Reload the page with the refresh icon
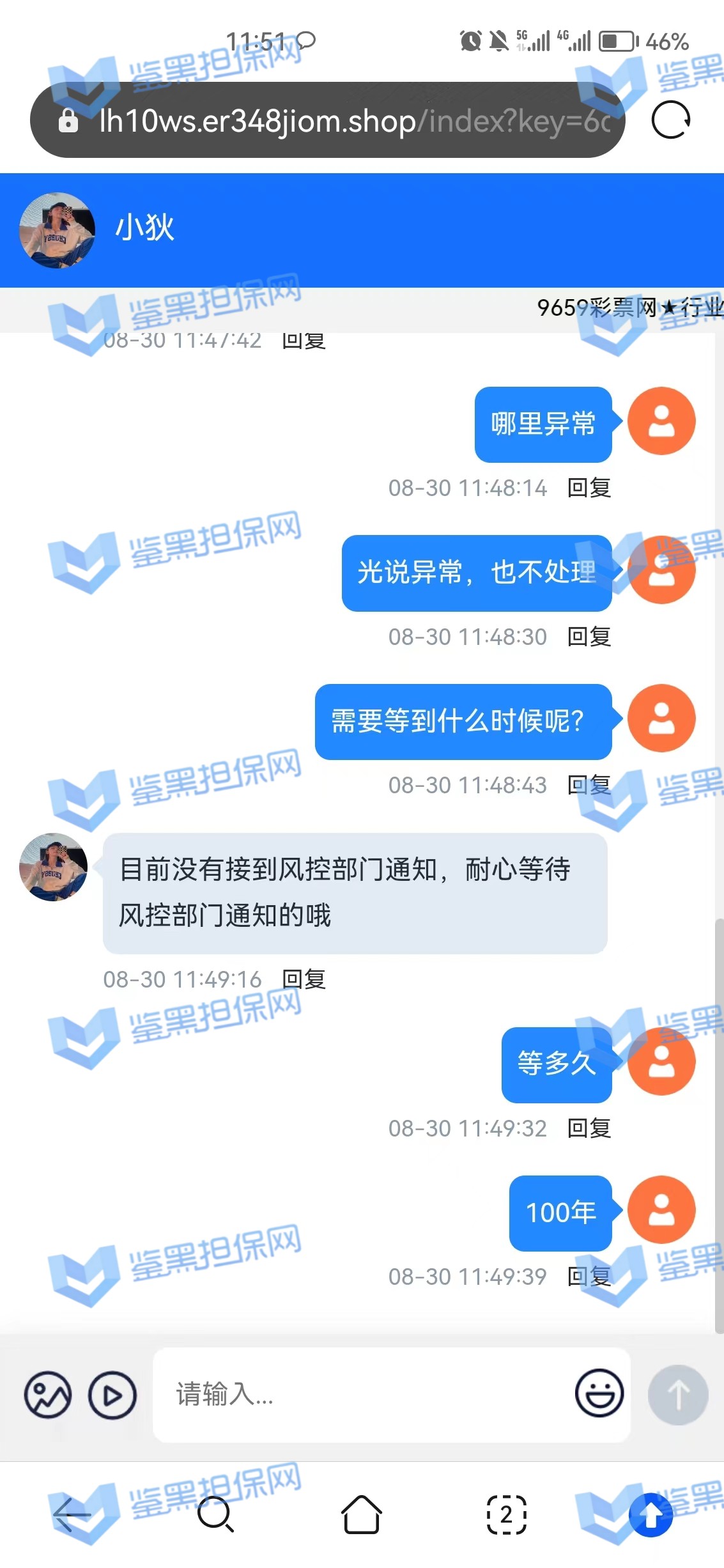 [x=670, y=120]
